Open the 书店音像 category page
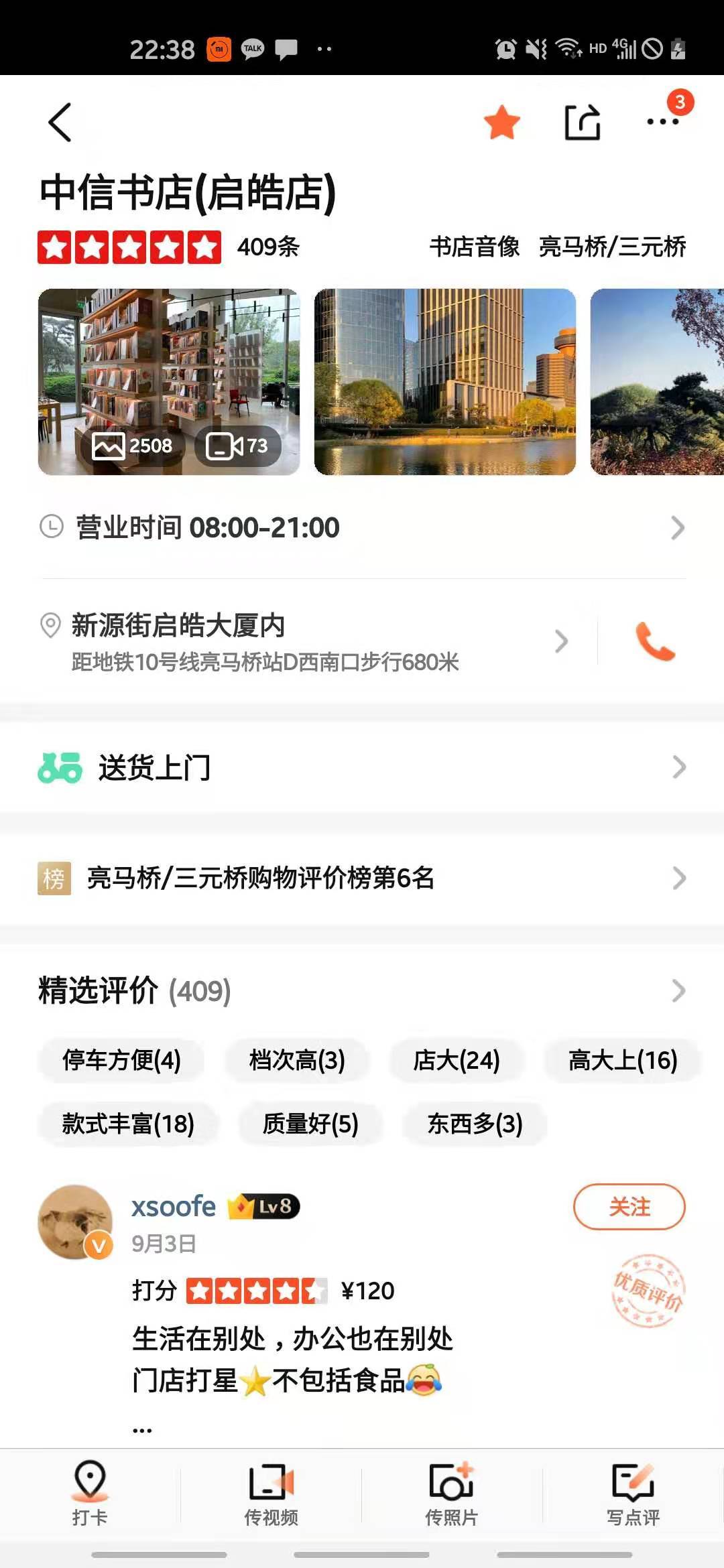Viewport: 724px width, 1568px height. coord(476,247)
